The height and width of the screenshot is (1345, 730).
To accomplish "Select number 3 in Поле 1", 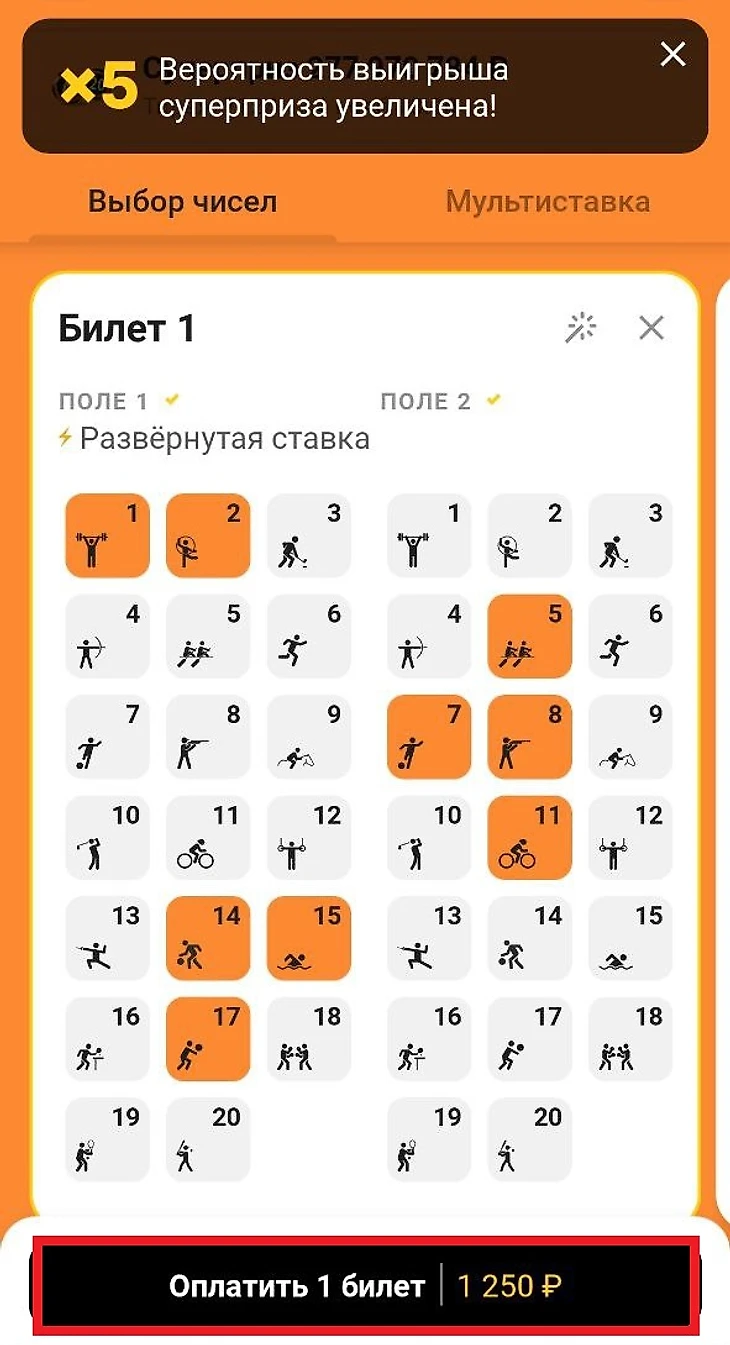I will 309,536.
